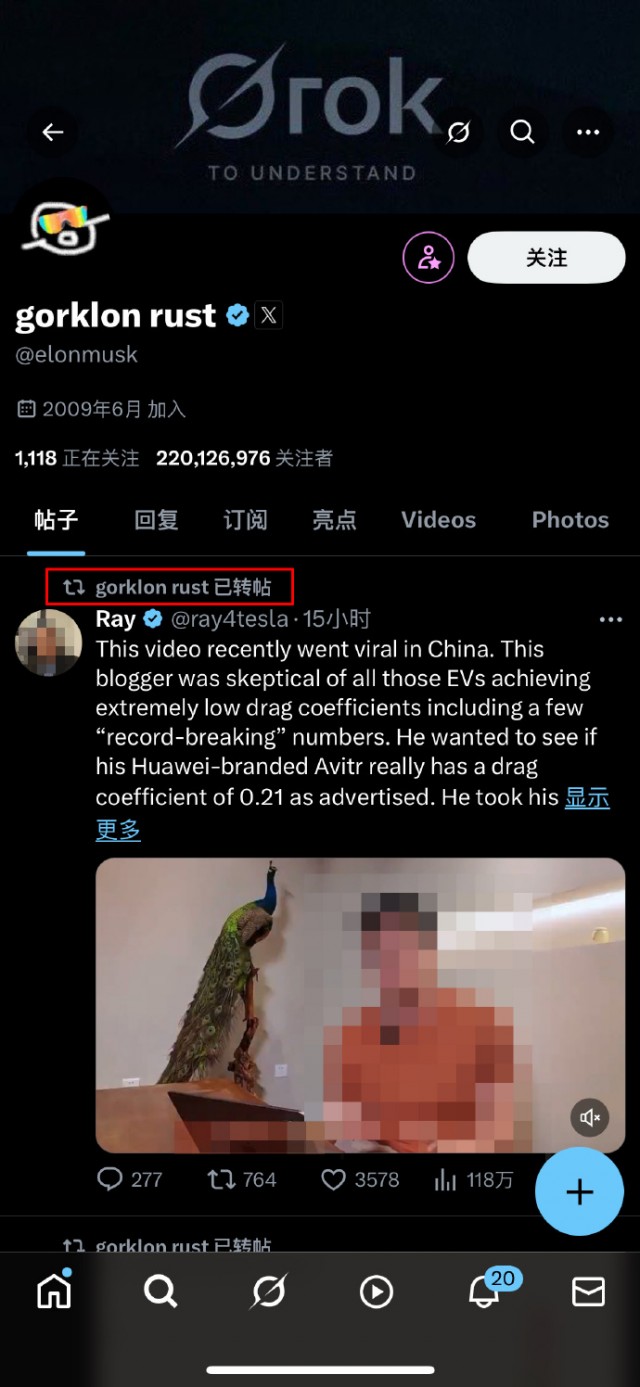The height and width of the screenshot is (1387, 640).
Task: Unmute the video in Ray's post
Action: point(590,1117)
